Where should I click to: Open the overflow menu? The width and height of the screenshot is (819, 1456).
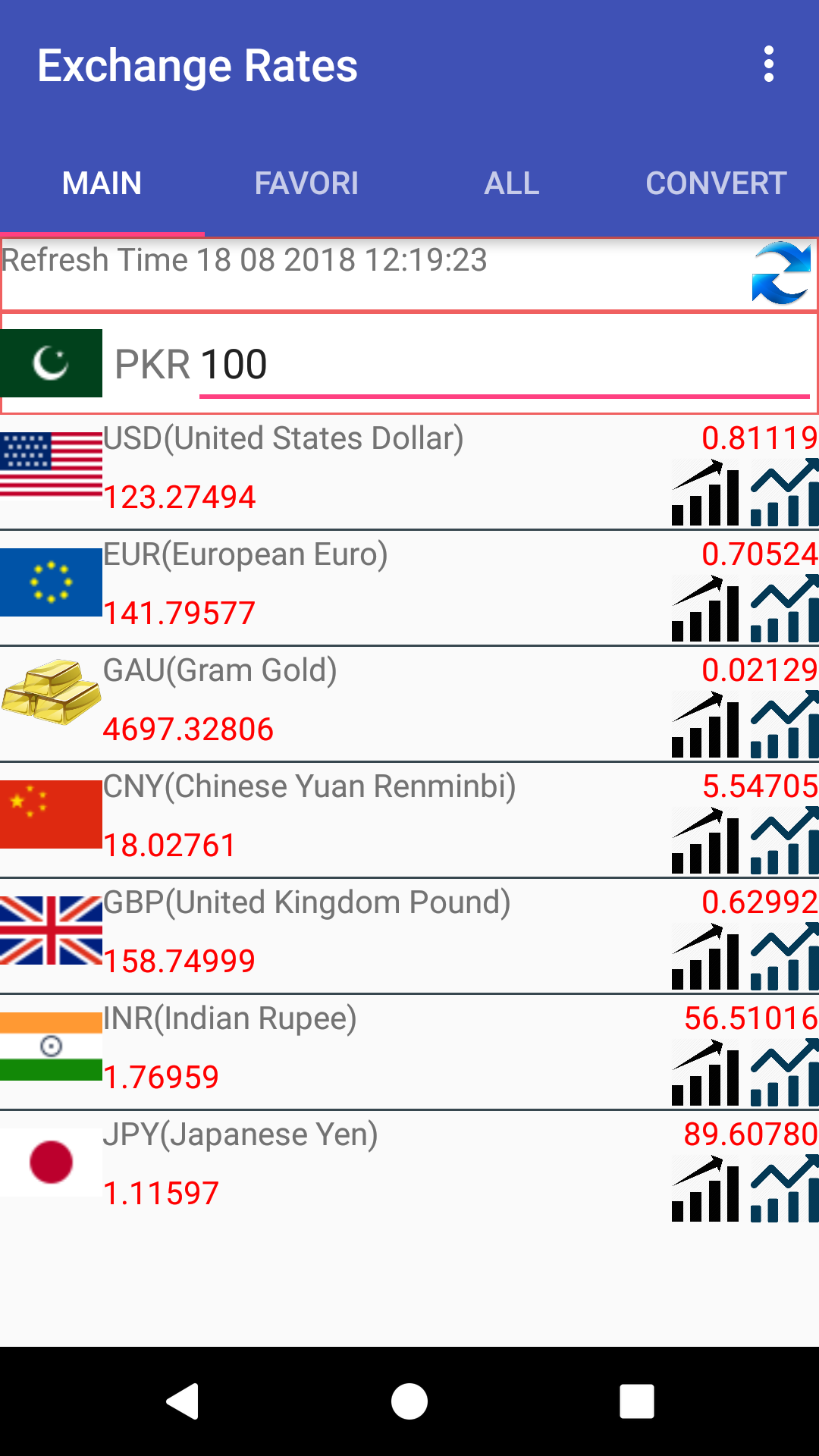coord(769,64)
